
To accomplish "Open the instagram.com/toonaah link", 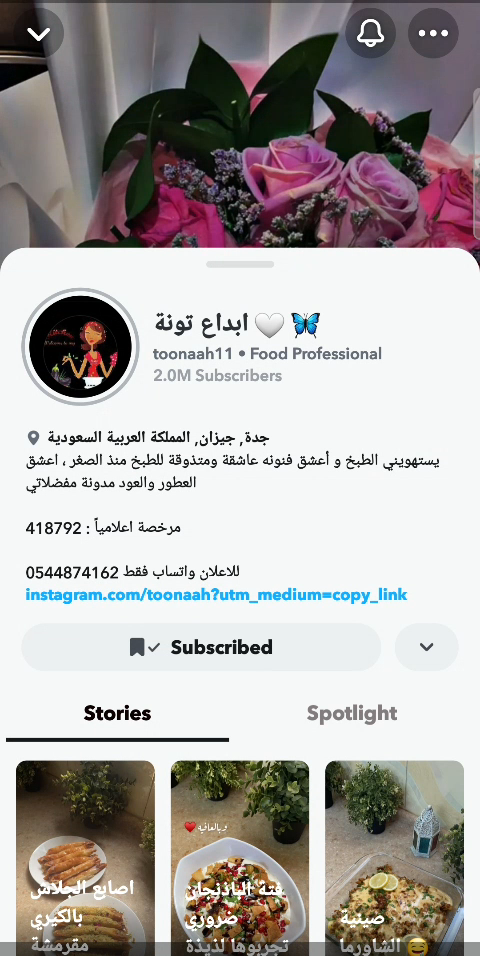I will pyautogui.click(x=216, y=595).
